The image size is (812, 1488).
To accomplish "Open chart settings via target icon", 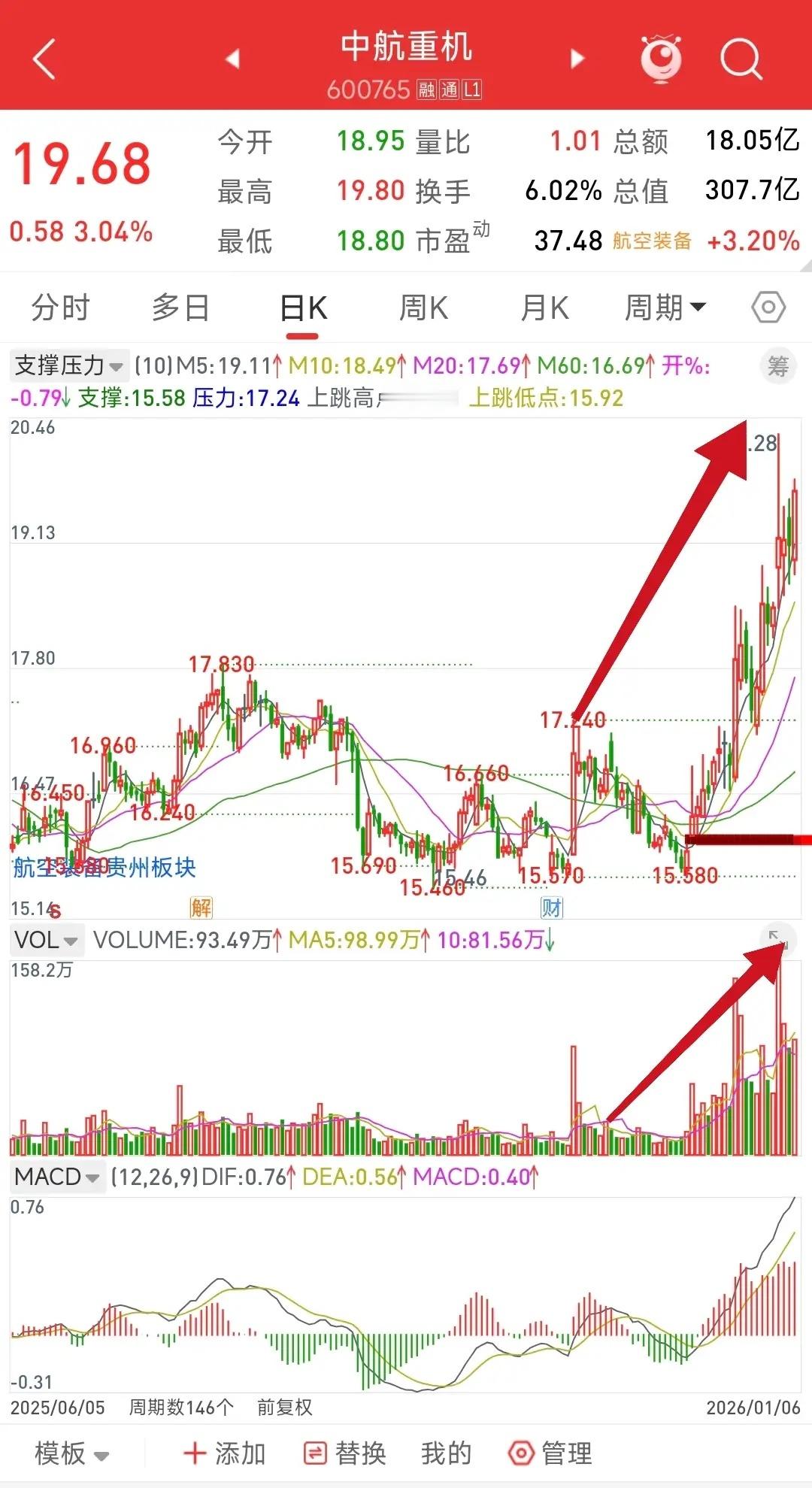I will click(768, 308).
